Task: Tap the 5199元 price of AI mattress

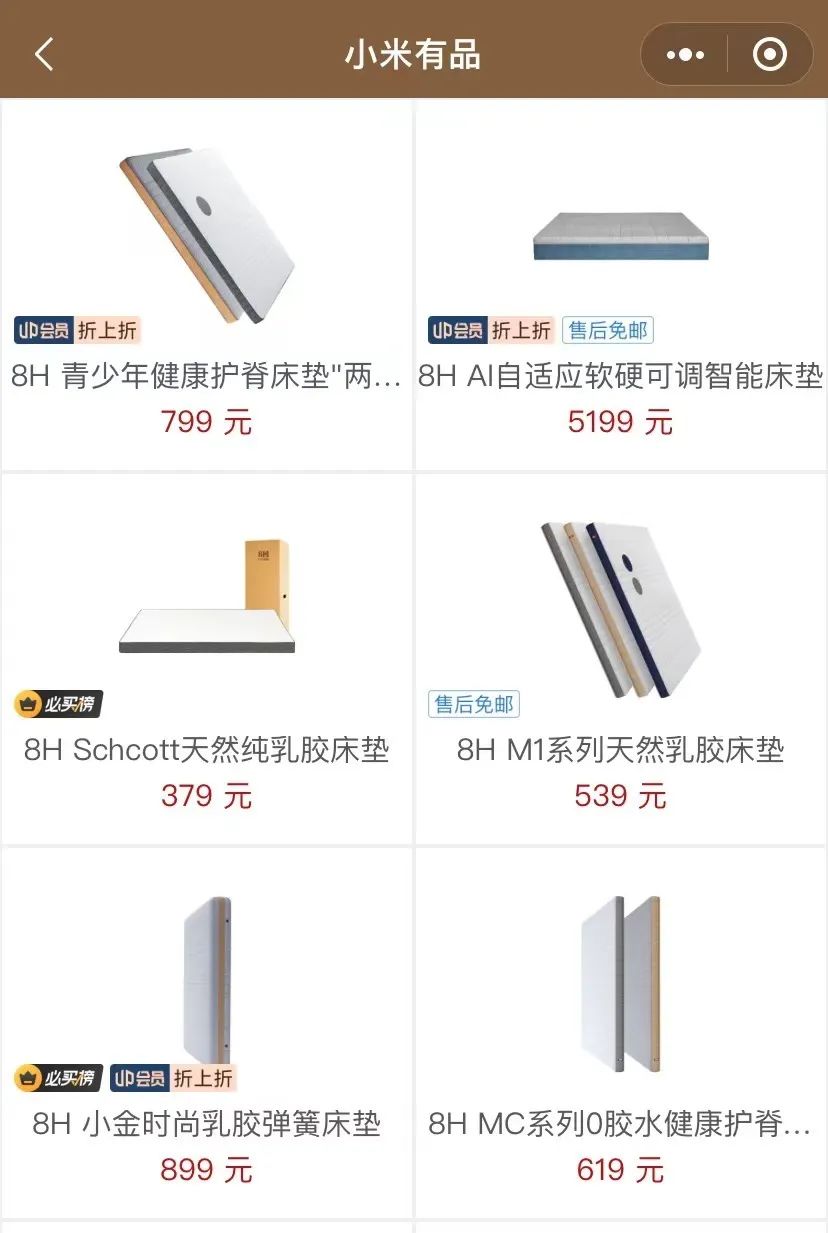Action: (x=621, y=422)
